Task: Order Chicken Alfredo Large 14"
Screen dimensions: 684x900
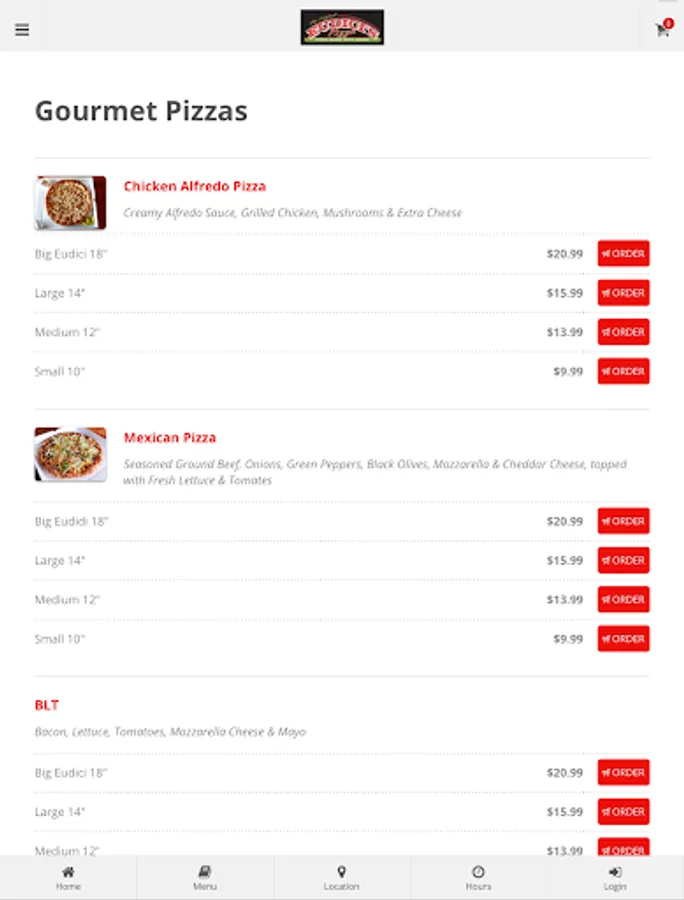Action: [623, 293]
